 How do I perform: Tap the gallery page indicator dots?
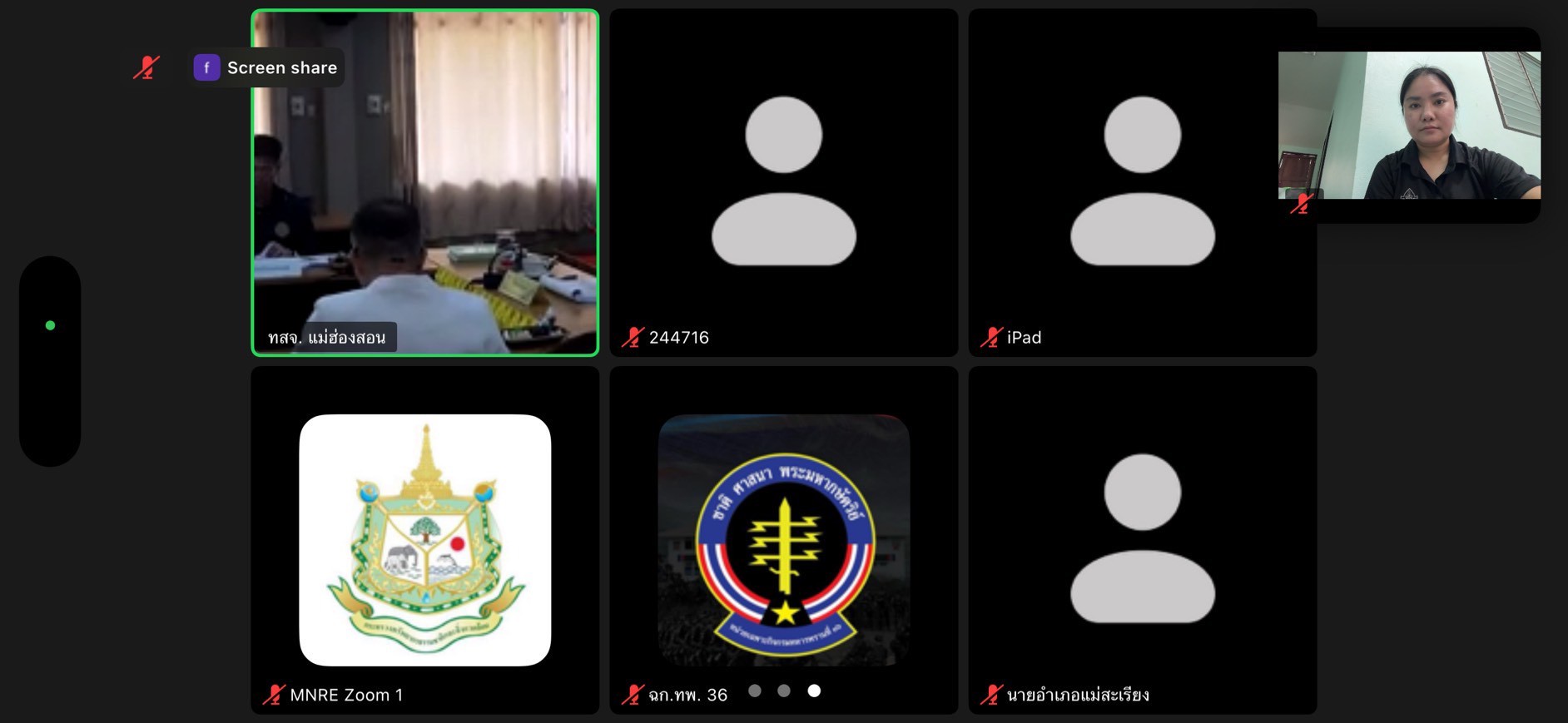(x=783, y=691)
